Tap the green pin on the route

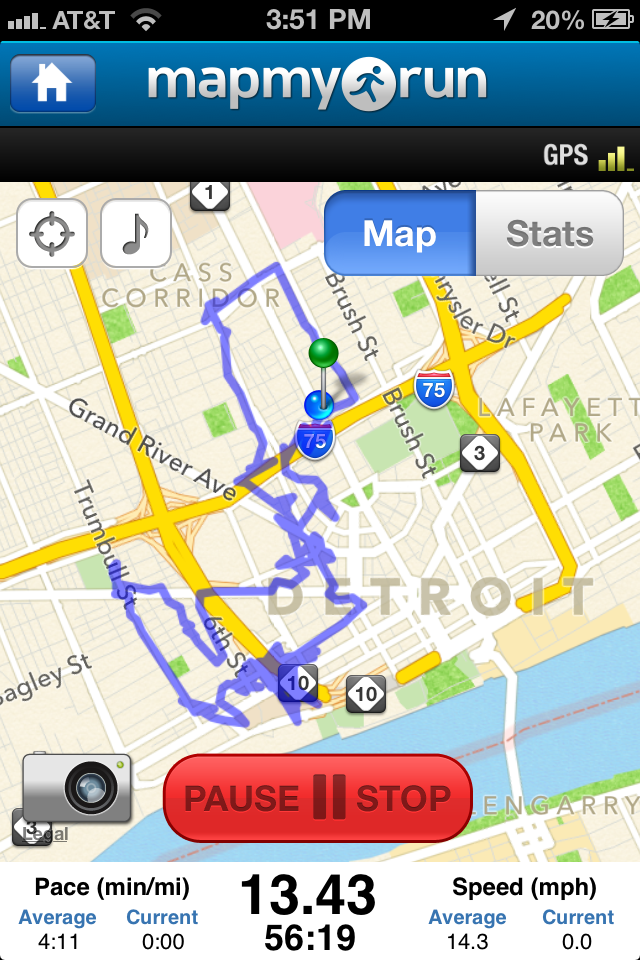[323, 353]
